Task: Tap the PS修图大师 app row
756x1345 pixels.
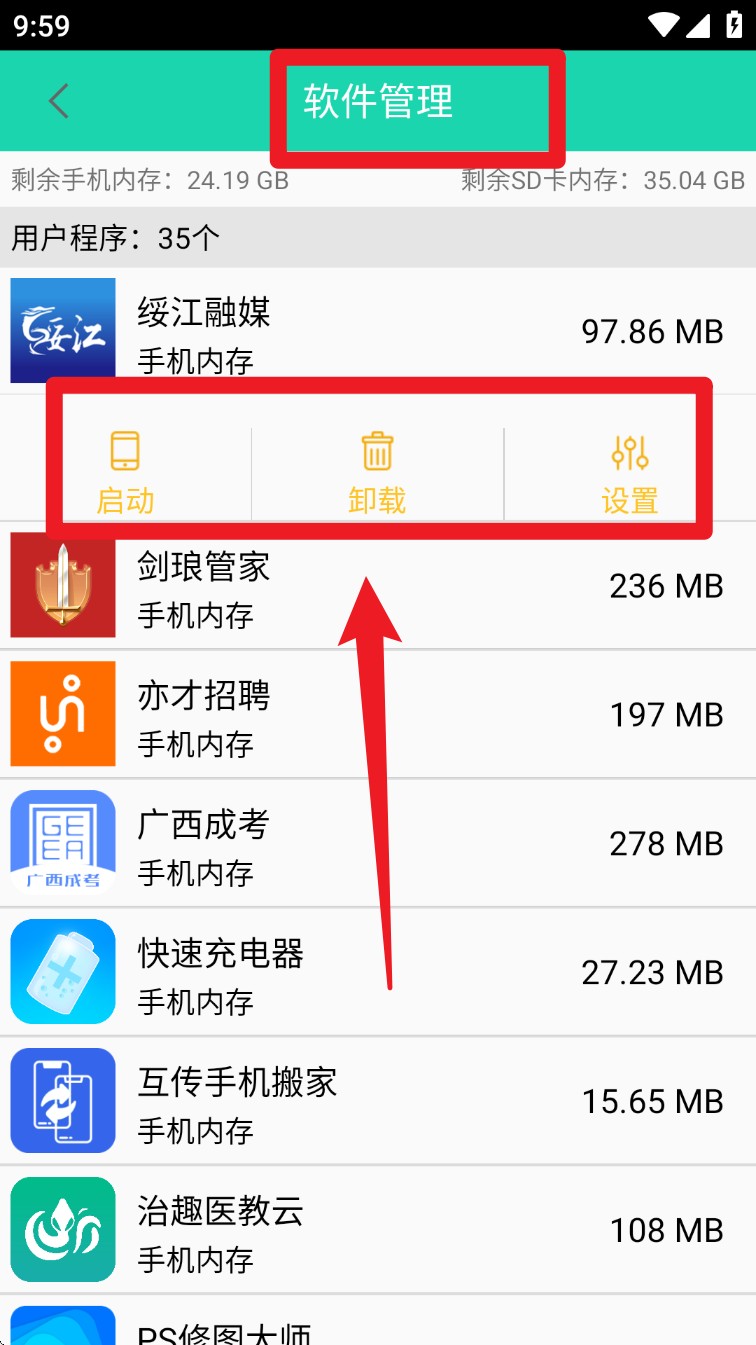Action: coord(378,1325)
